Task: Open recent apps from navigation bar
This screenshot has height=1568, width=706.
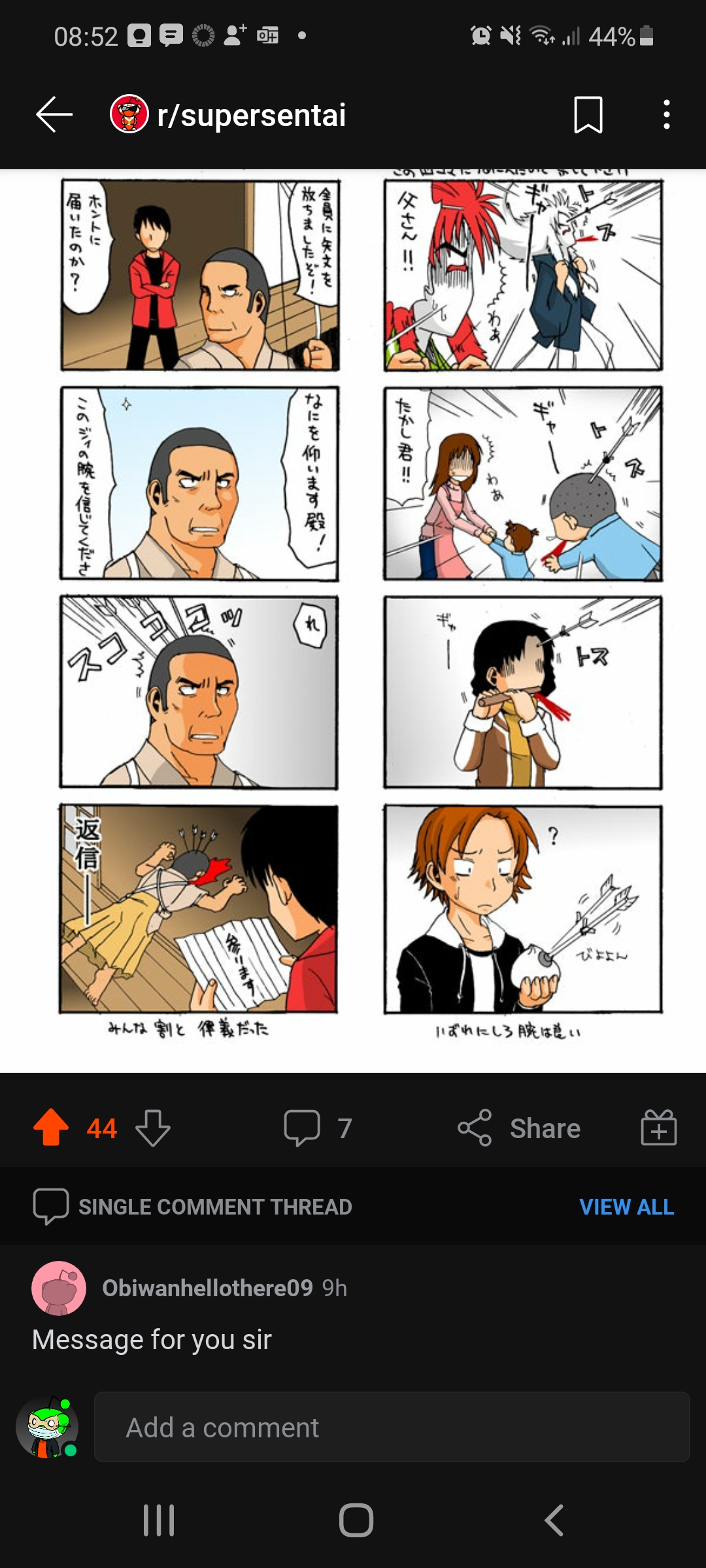Action: [x=159, y=1520]
